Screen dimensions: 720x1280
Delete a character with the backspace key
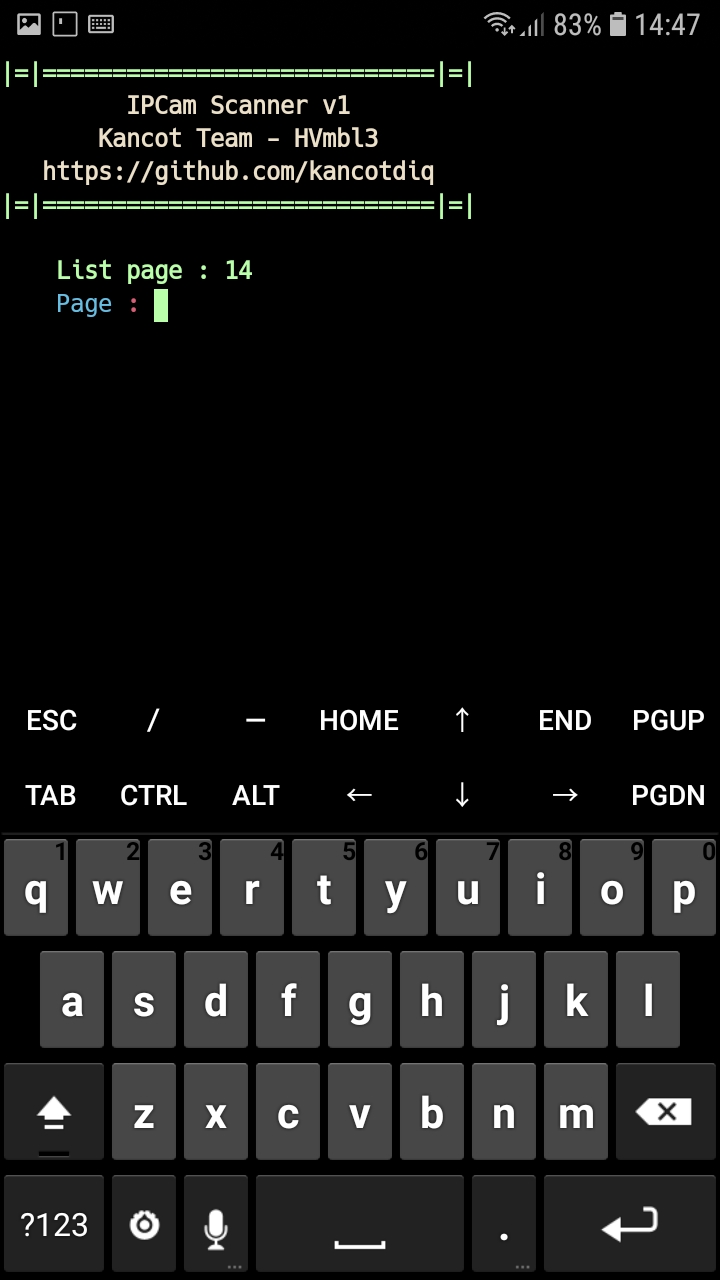click(664, 1112)
